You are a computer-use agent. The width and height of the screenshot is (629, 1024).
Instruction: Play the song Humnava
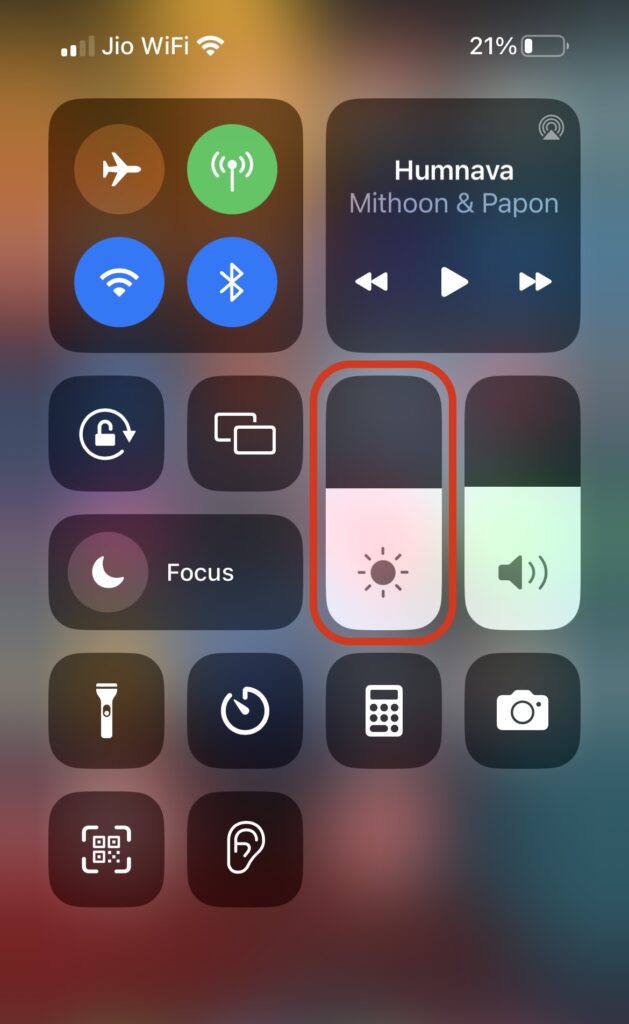point(454,282)
